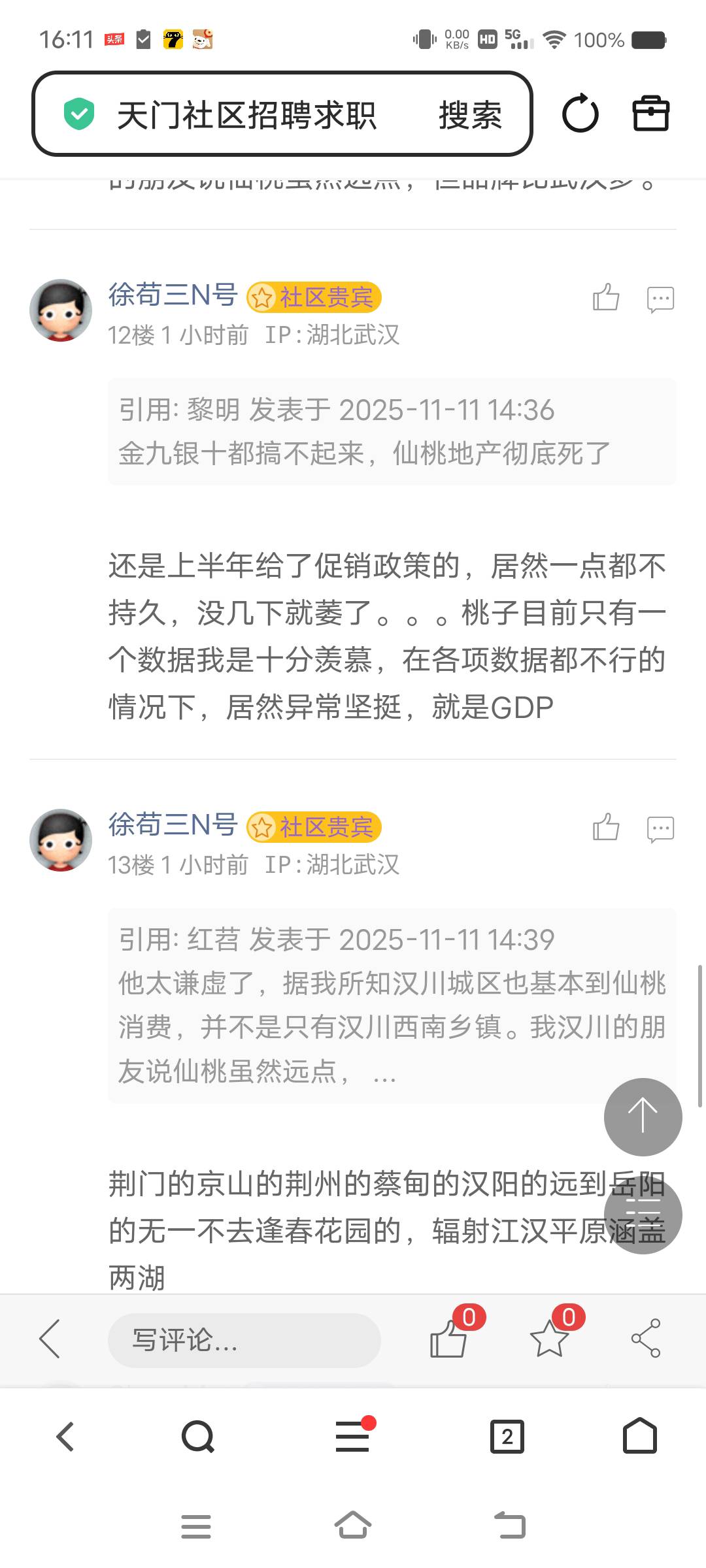Like the 13楼 comment by 徐苟三N号

[x=606, y=828]
